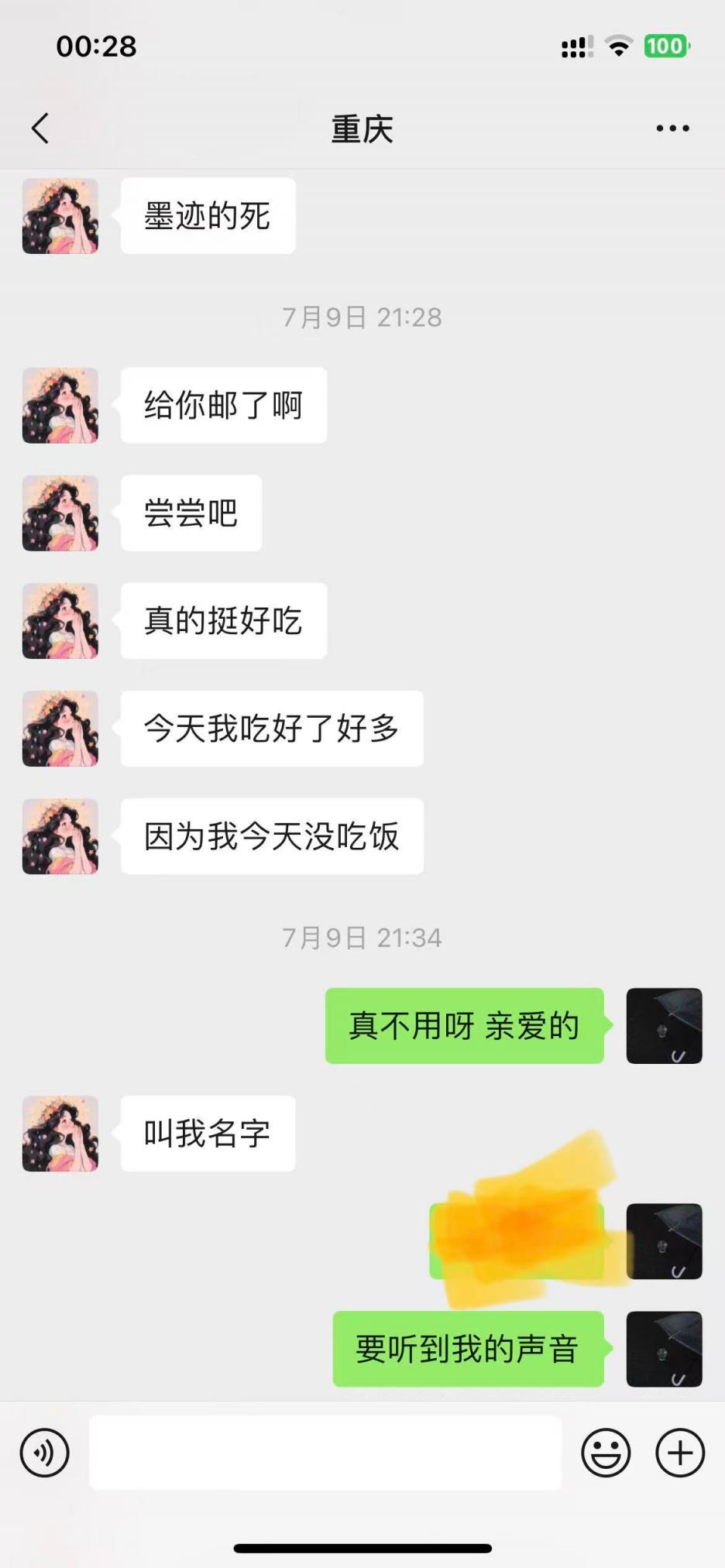Go back to the chat list
This screenshot has height=1568, width=725.
click(40, 129)
